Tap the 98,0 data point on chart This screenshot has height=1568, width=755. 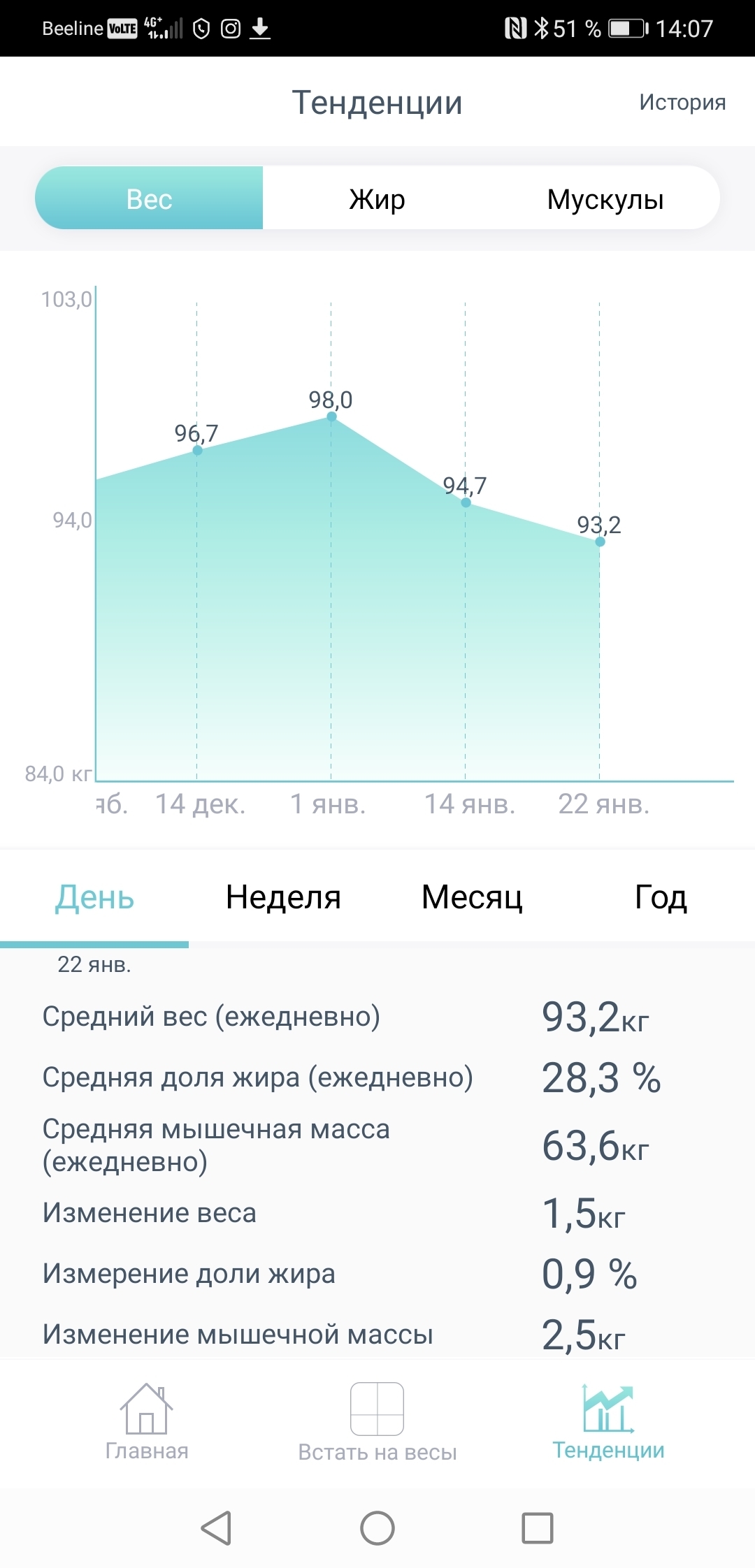tap(331, 416)
